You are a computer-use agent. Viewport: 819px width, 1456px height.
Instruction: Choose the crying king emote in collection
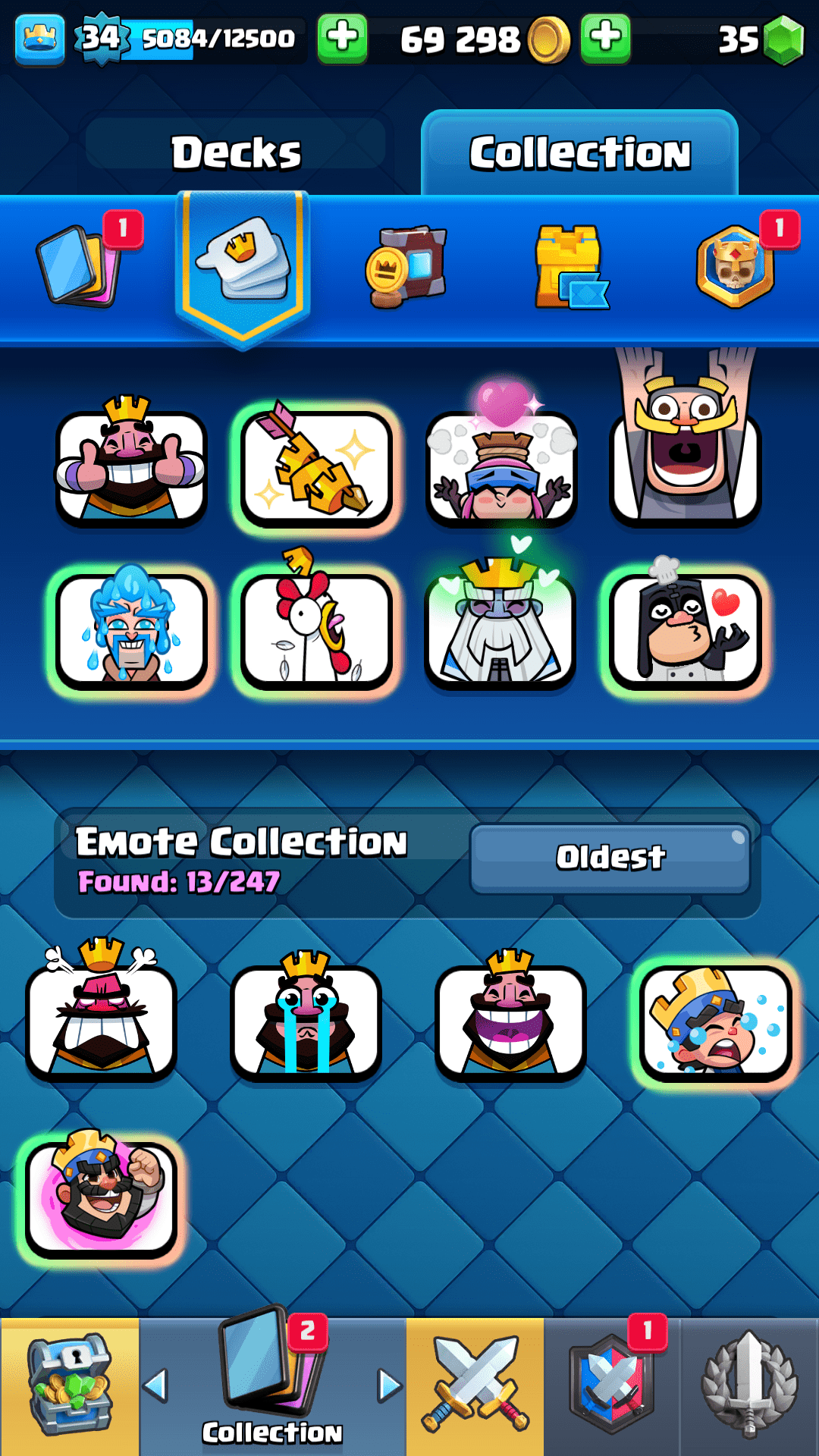[x=306, y=1021]
